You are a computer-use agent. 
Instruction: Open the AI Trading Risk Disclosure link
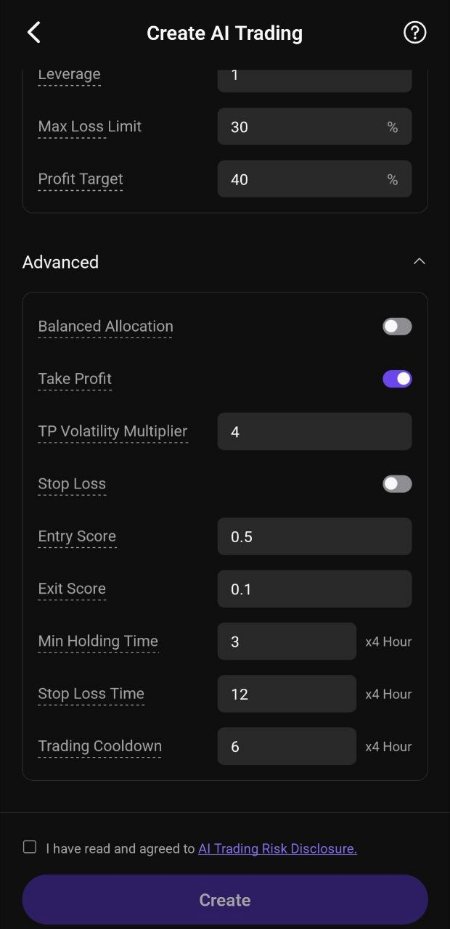[x=277, y=849]
